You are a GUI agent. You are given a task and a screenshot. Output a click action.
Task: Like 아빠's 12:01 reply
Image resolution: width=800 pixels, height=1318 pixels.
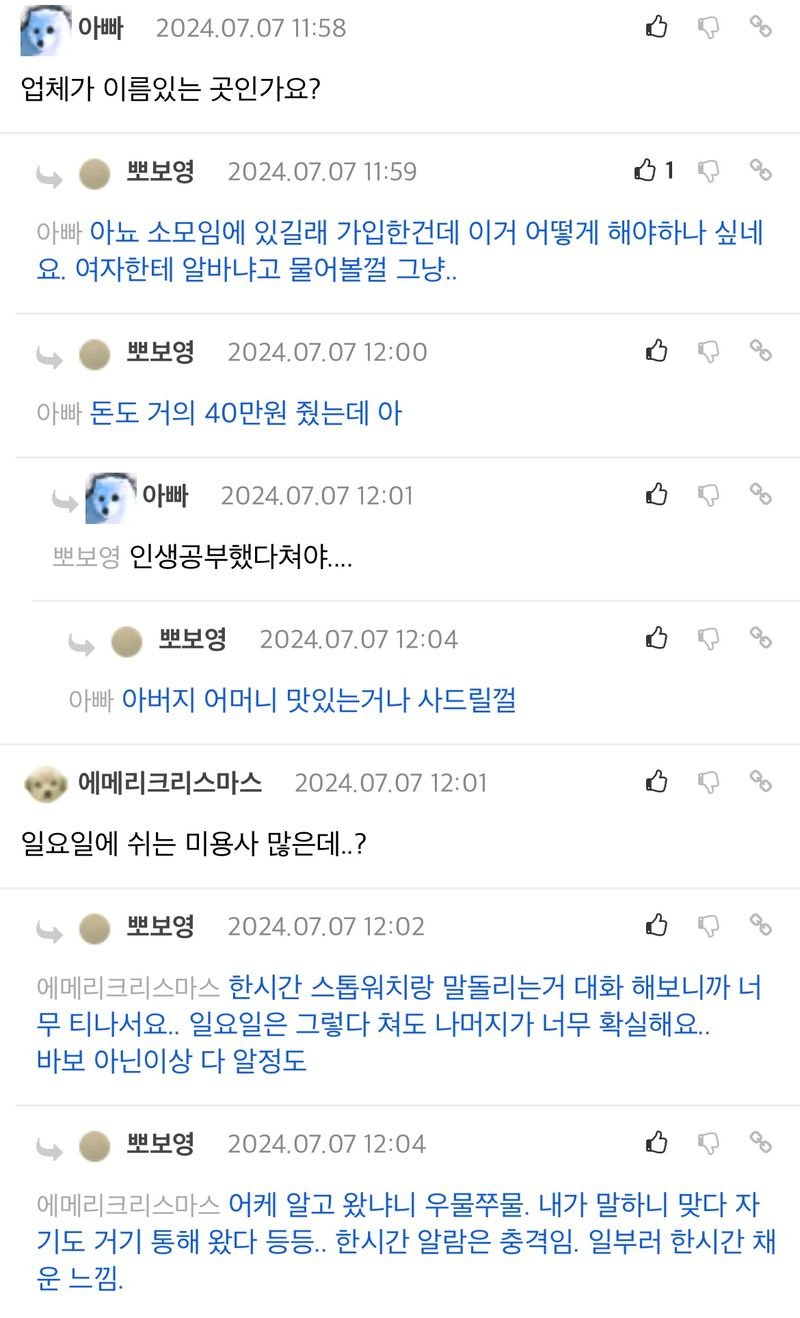coord(657,494)
